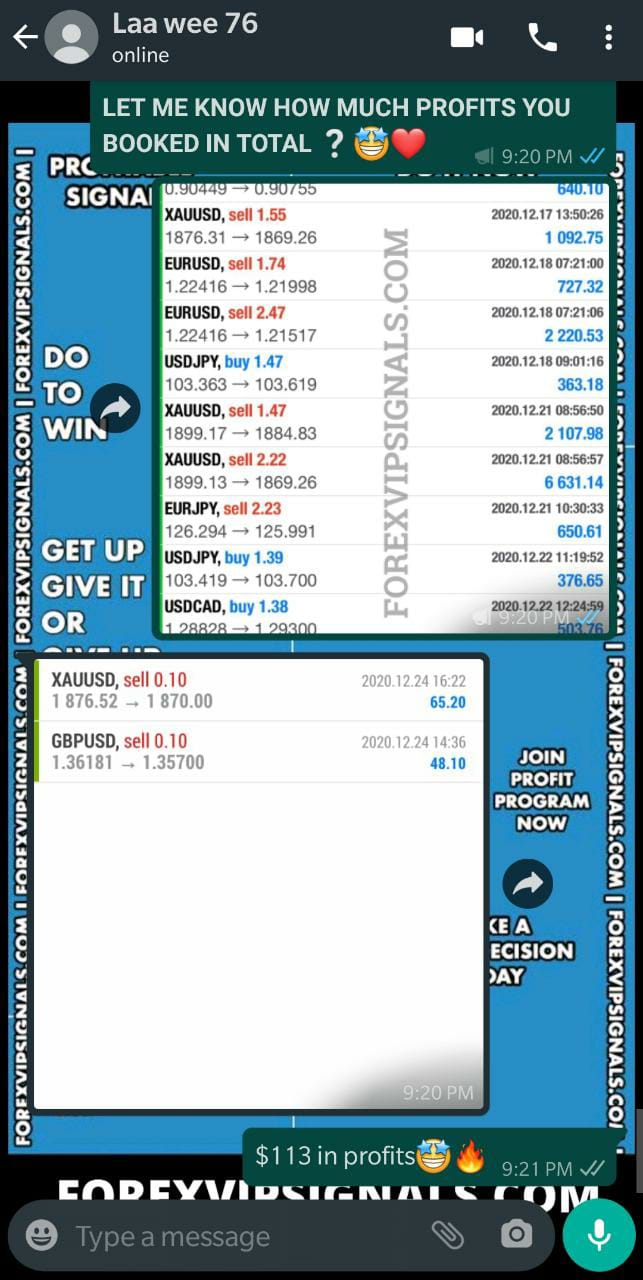This screenshot has height=1280, width=643.
Task: Forward the XAUUSD and GBPUSD screenshot
Action: coord(527,883)
